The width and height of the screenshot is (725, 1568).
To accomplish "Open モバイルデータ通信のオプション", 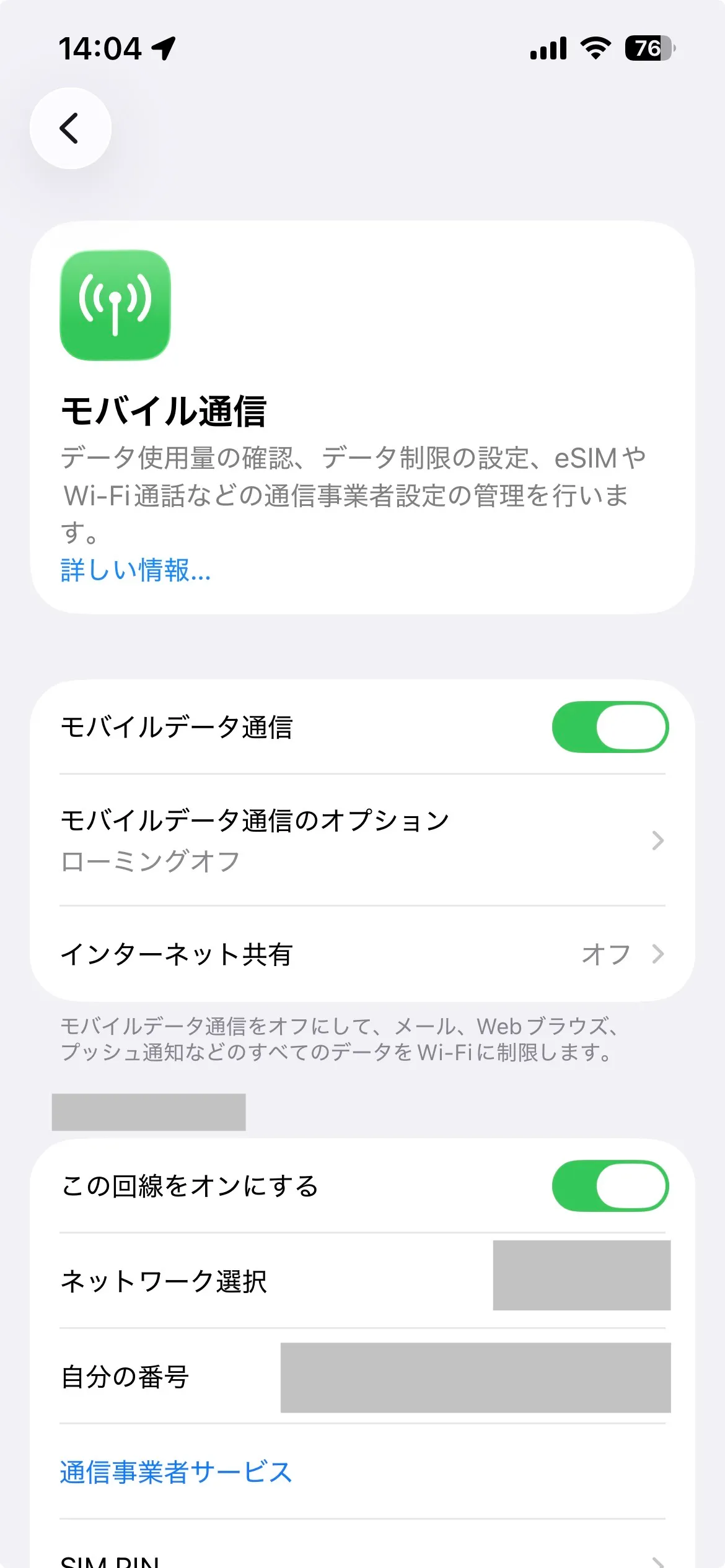I will (x=362, y=840).
